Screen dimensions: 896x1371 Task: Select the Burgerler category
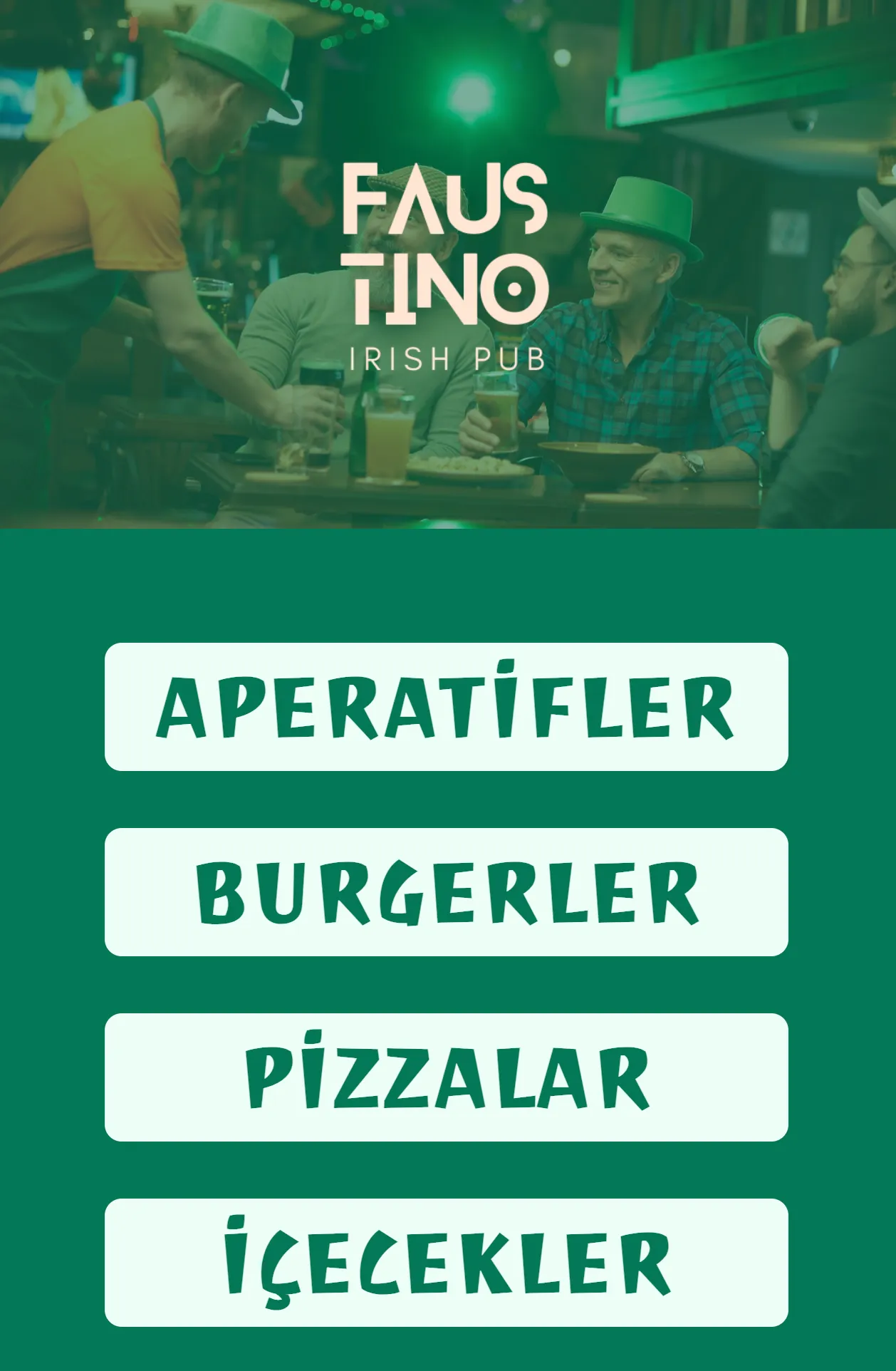point(447,891)
